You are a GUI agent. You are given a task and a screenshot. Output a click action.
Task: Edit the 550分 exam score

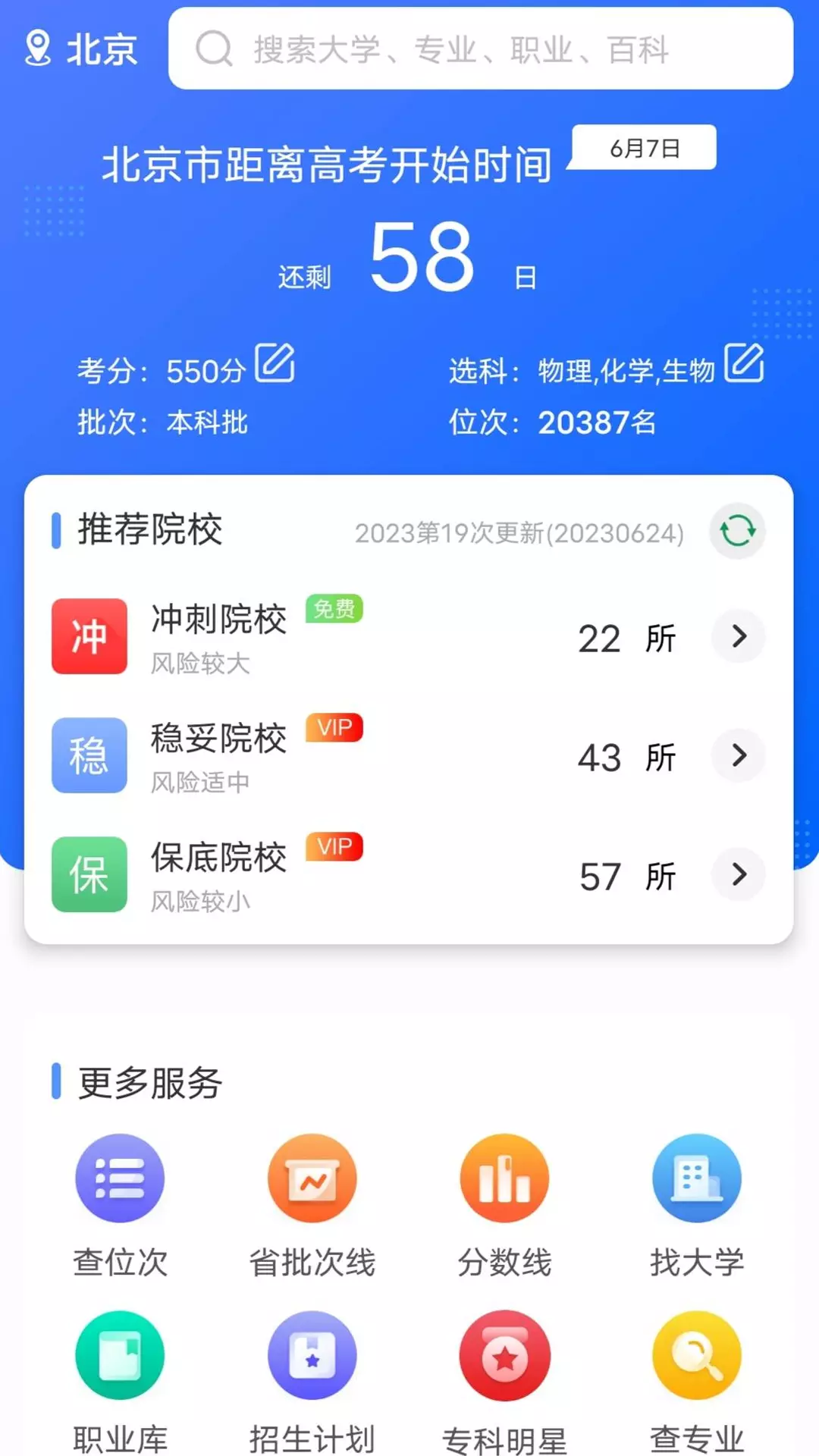[275, 363]
